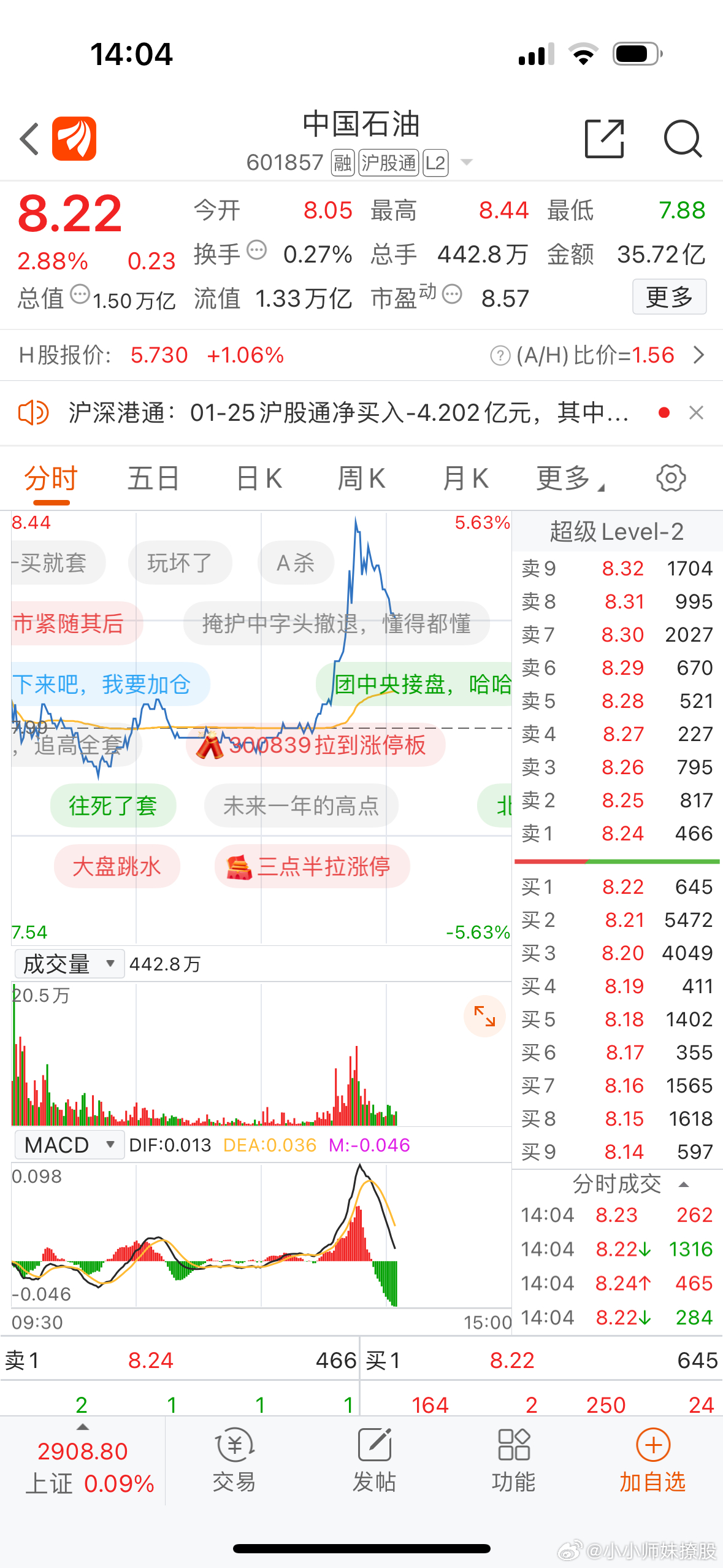Expand chart to full screen

tap(484, 1016)
